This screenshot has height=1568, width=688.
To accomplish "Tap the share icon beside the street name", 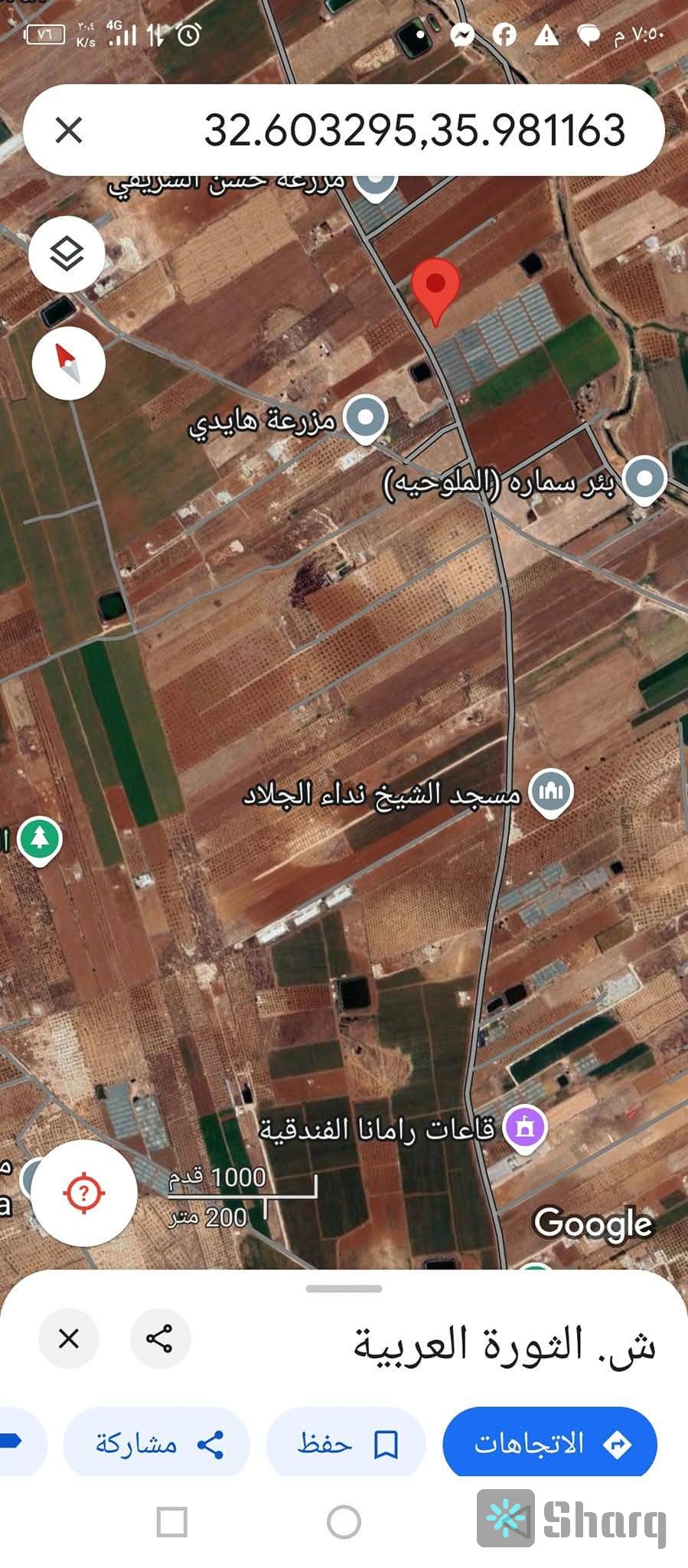I will (160, 1339).
